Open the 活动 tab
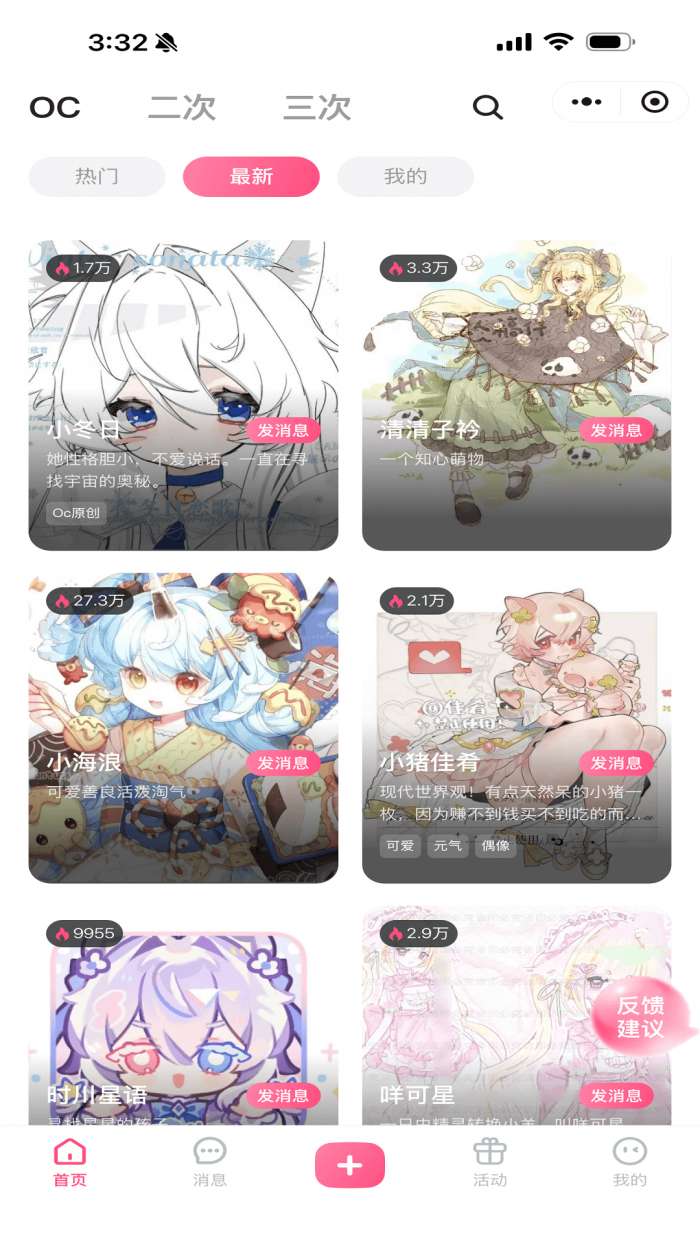This screenshot has width=700, height=1244. point(490,1163)
